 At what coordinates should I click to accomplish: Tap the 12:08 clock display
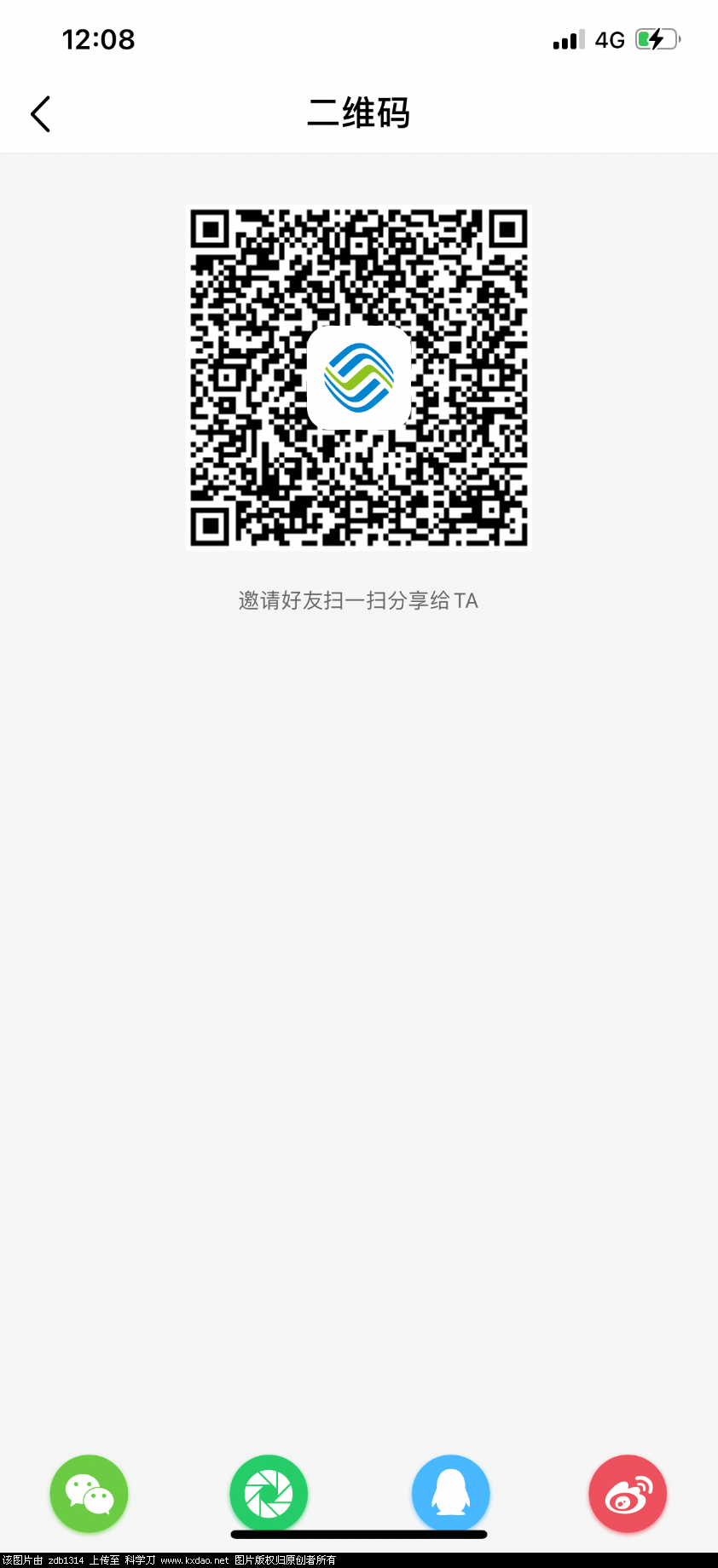pyautogui.click(x=98, y=38)
